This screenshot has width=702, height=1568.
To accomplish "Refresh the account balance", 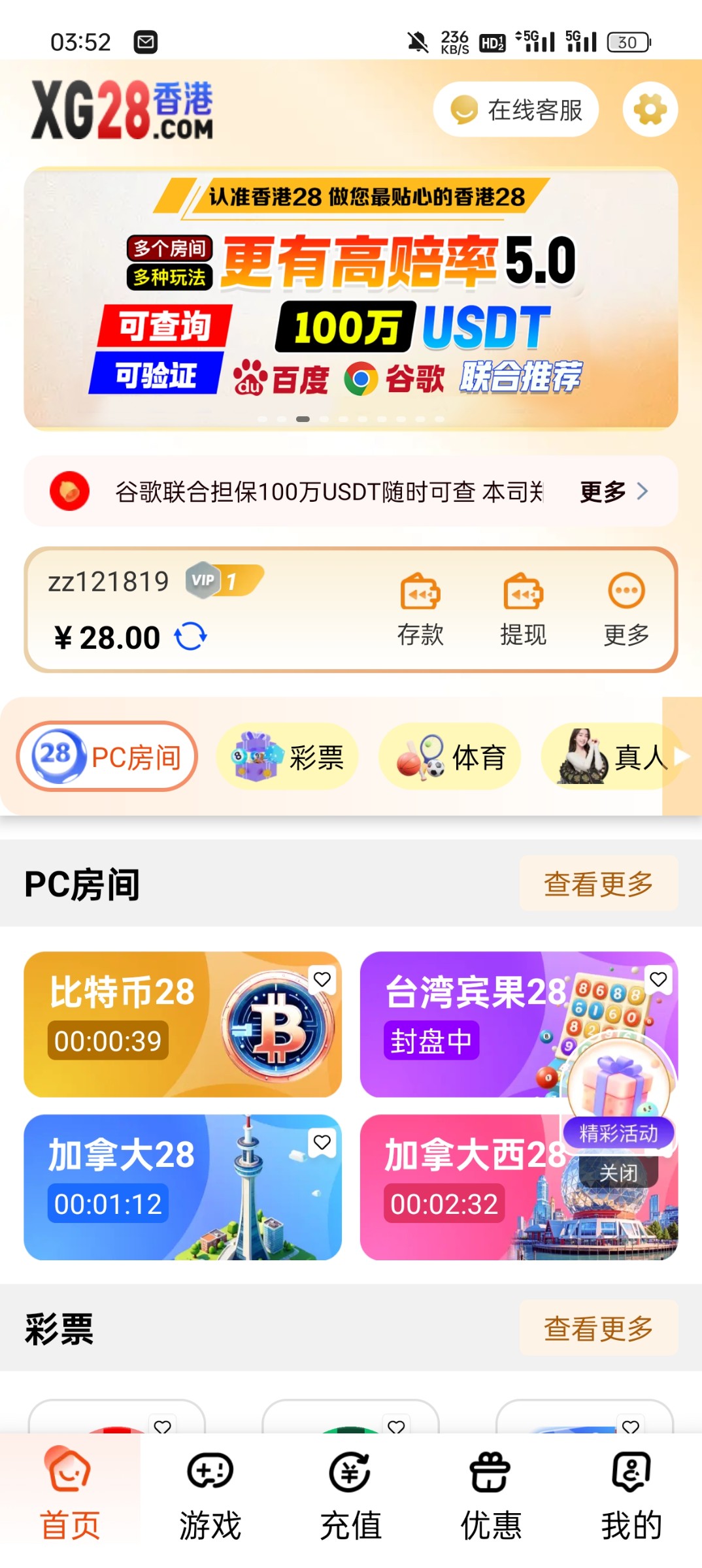I will (x=190, y=636).
